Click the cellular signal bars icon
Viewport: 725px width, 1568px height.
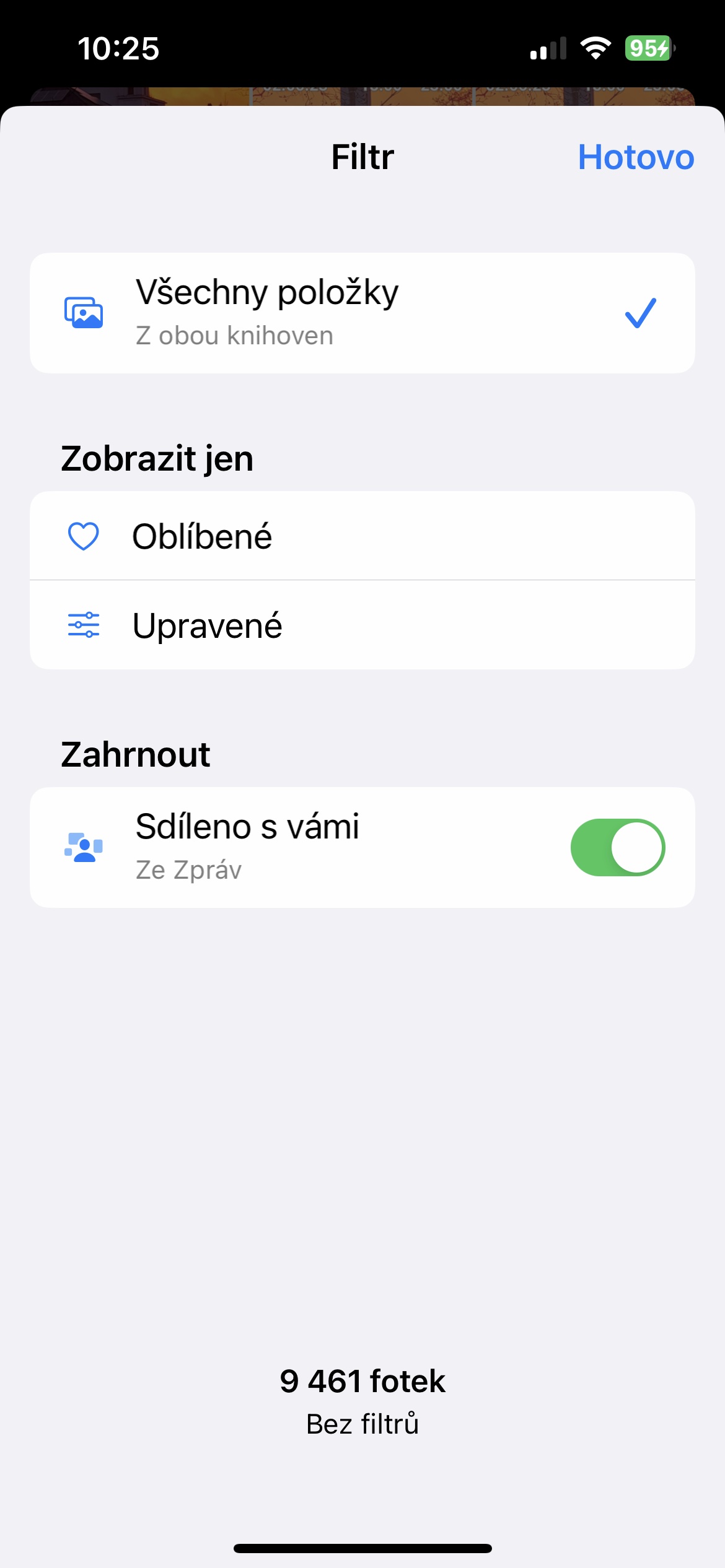point(548,48)
